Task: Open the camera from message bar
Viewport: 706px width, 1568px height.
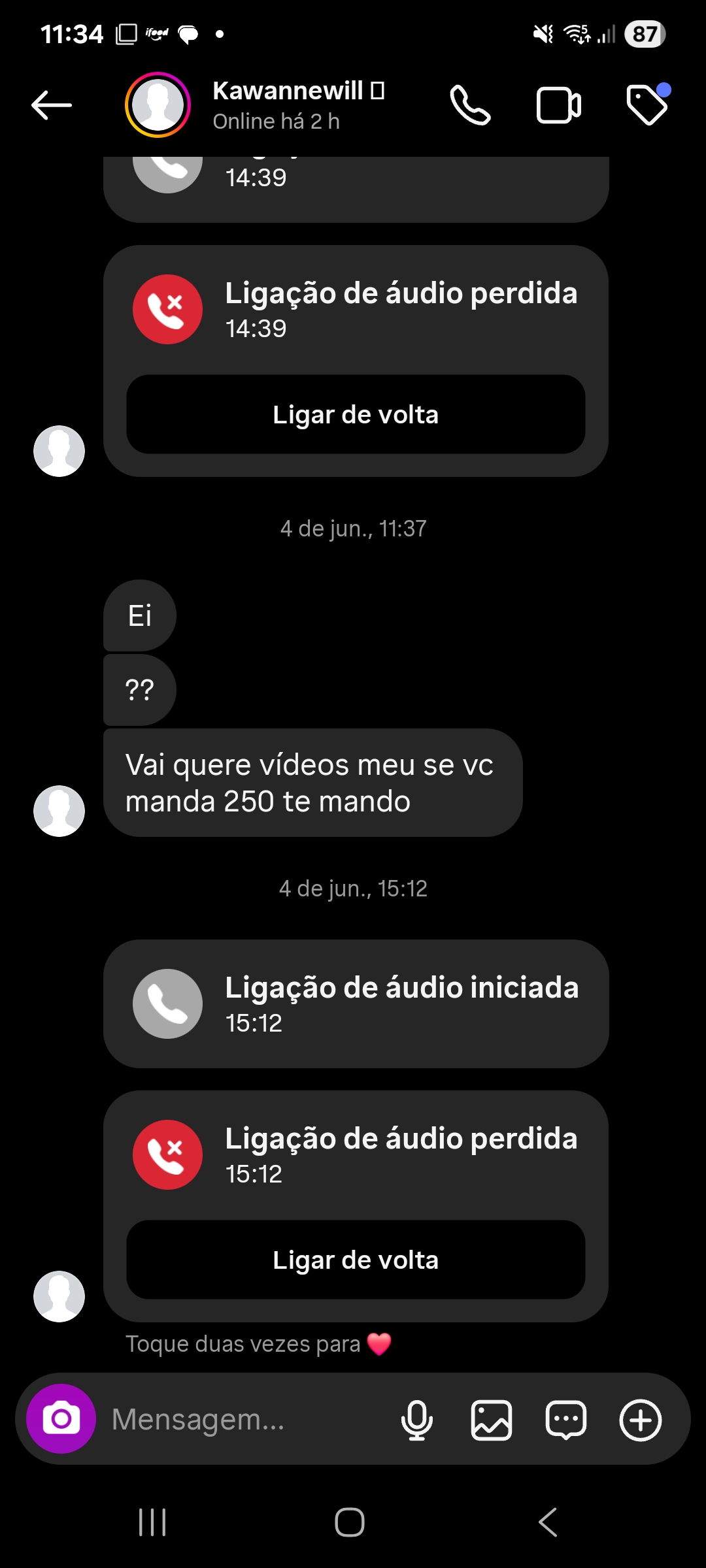Action: point(61,1419)
